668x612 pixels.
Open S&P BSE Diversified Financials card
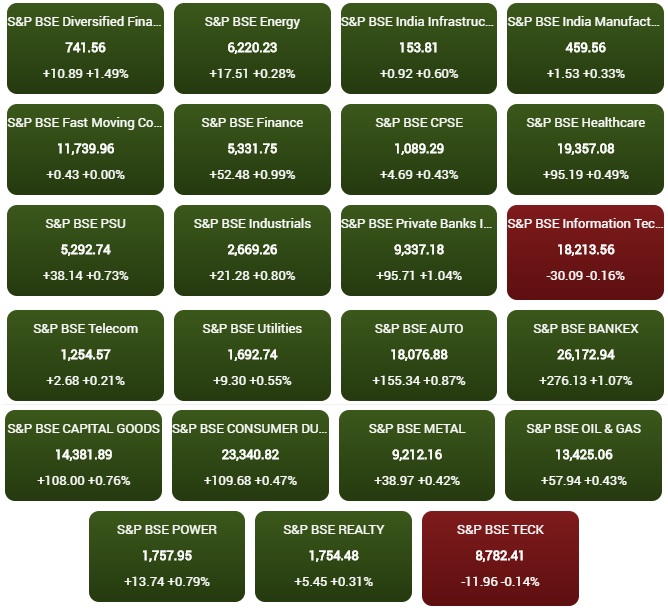click(85, 47)
